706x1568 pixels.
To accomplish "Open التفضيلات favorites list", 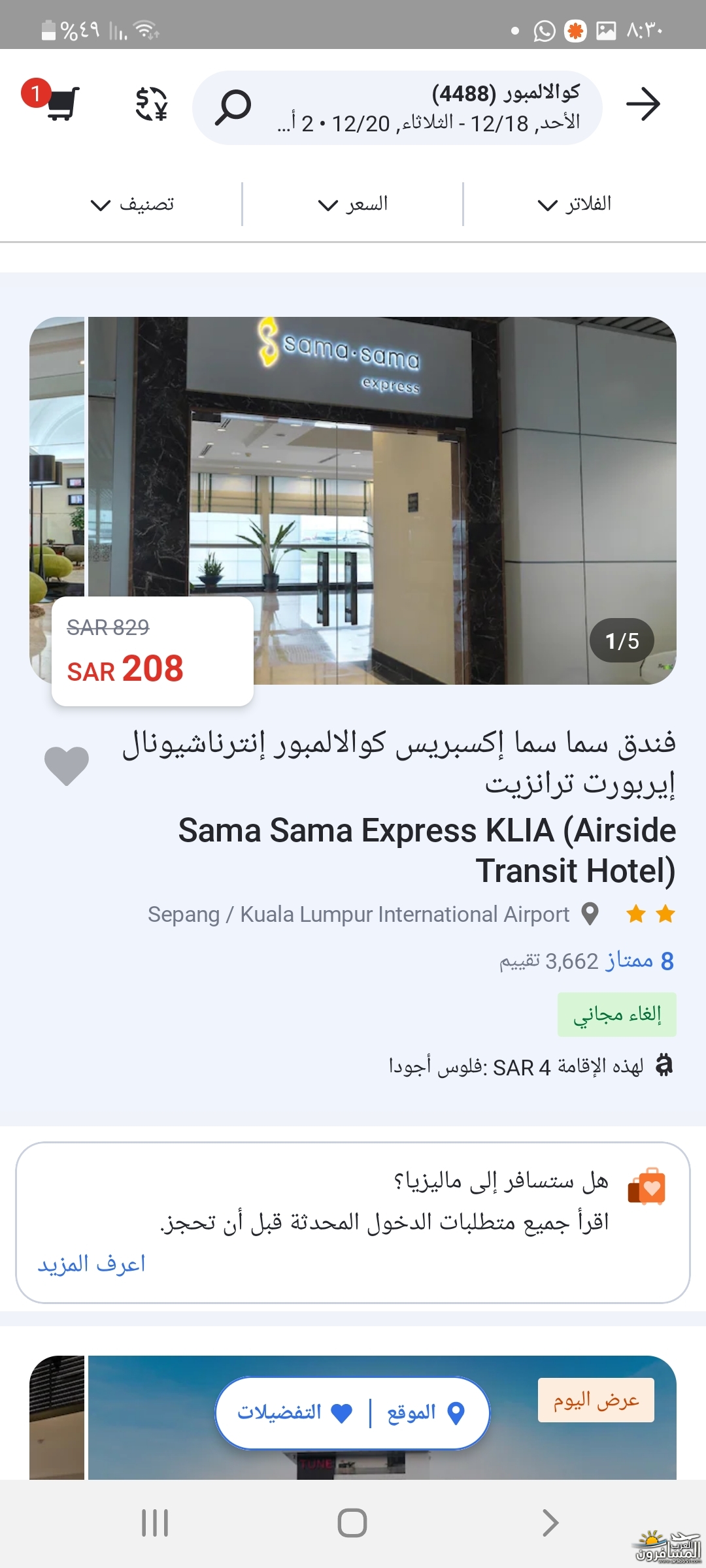I will click(295, 1413).
